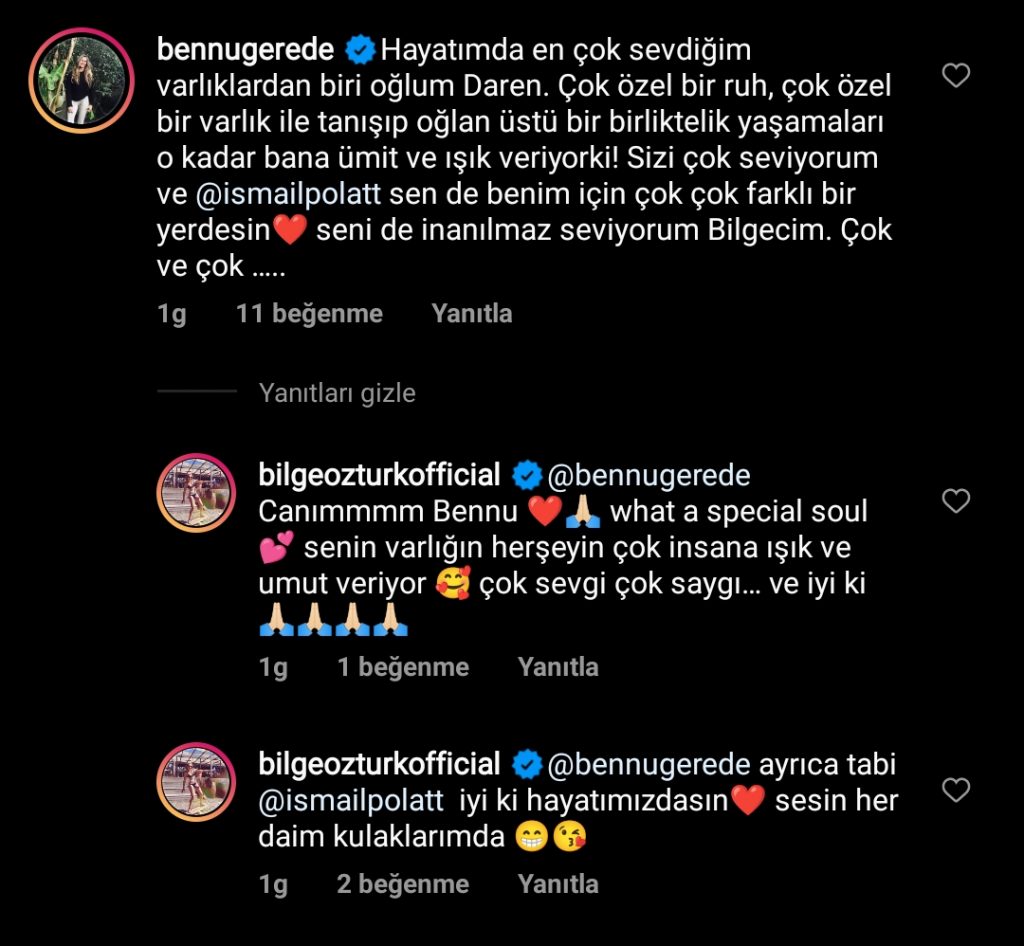This screenshot has width=1024, height=946.
Task: Reply to the 'Canımmmm Bennu' comment
Action: coord(558,667)
